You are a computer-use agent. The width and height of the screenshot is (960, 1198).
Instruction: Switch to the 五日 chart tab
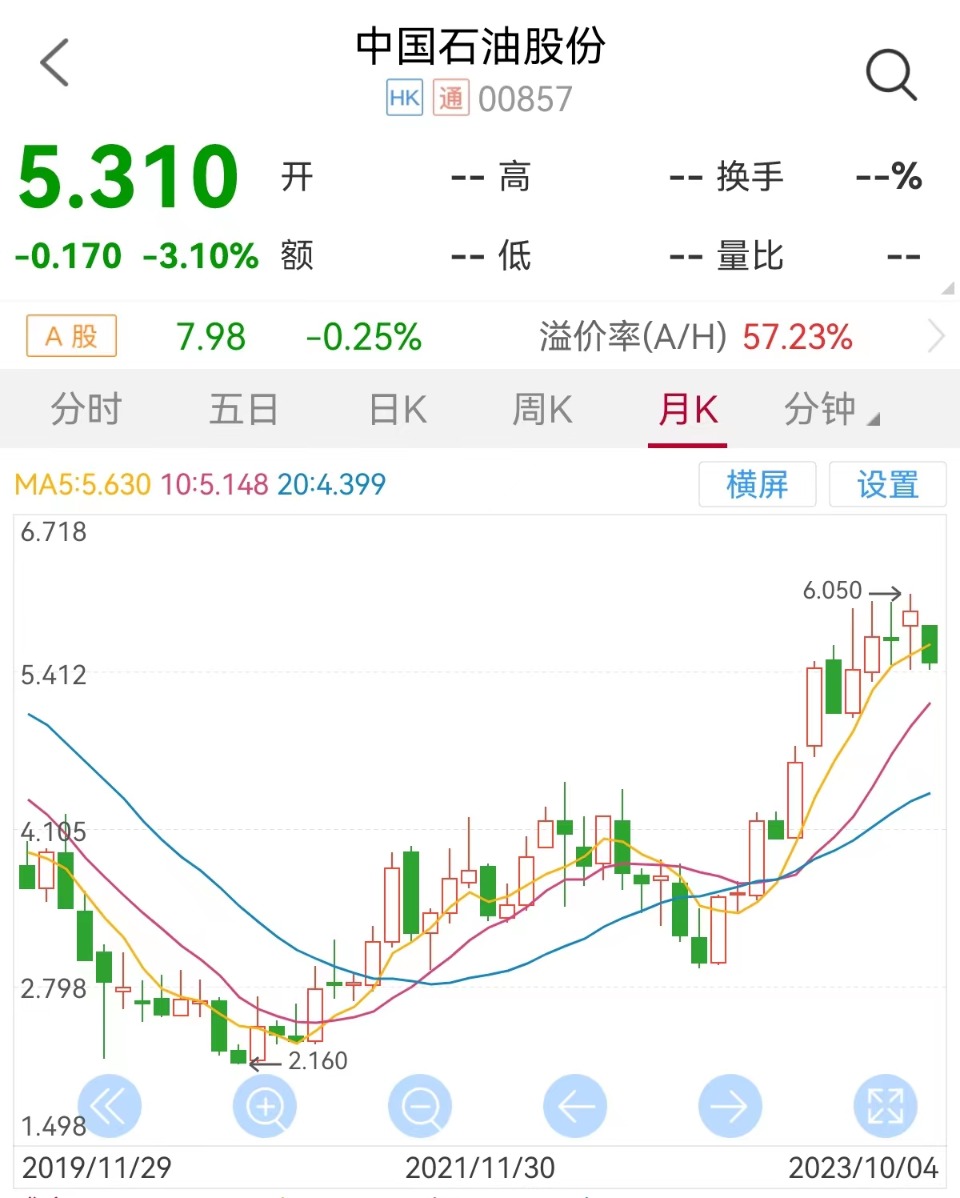click(243, 409)
